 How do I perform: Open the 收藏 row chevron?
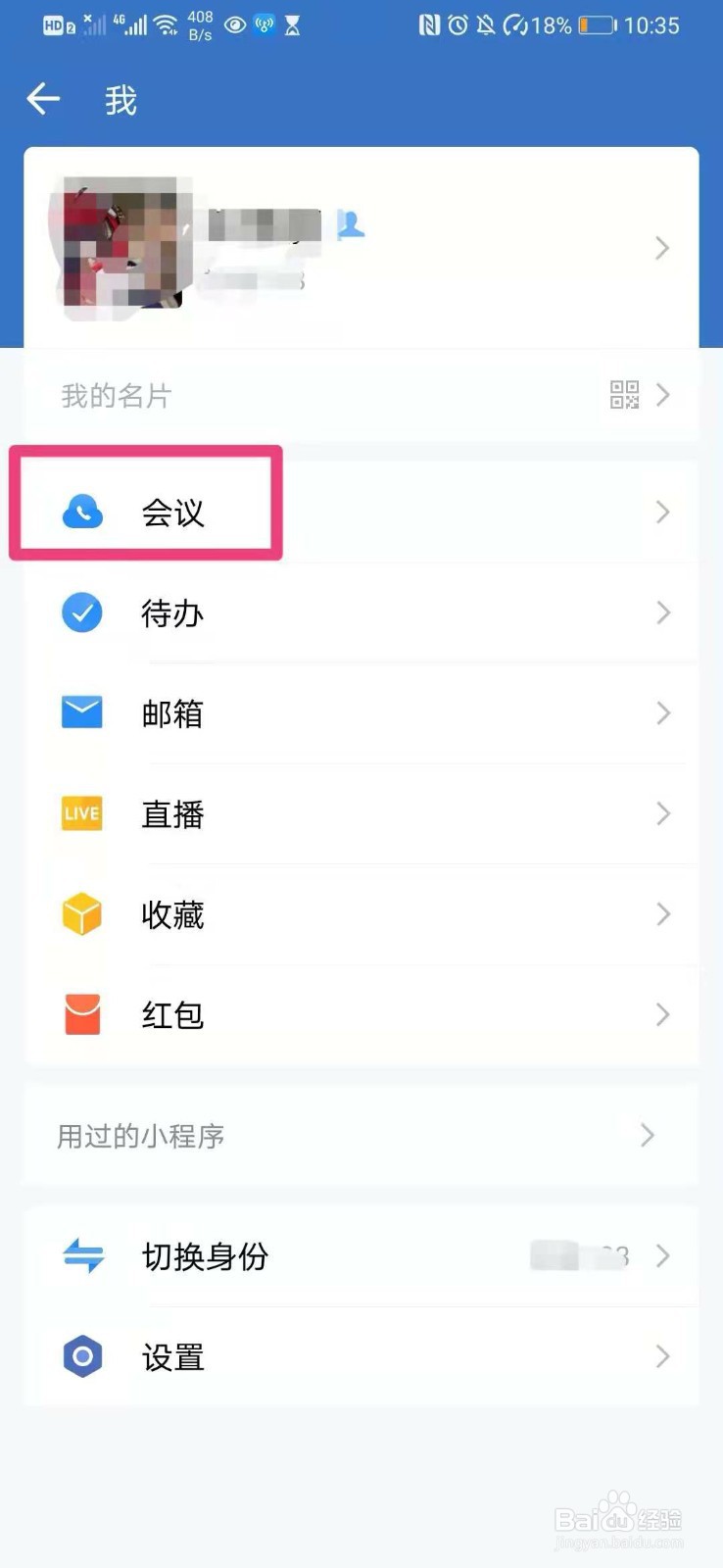[x=662, y=913]
